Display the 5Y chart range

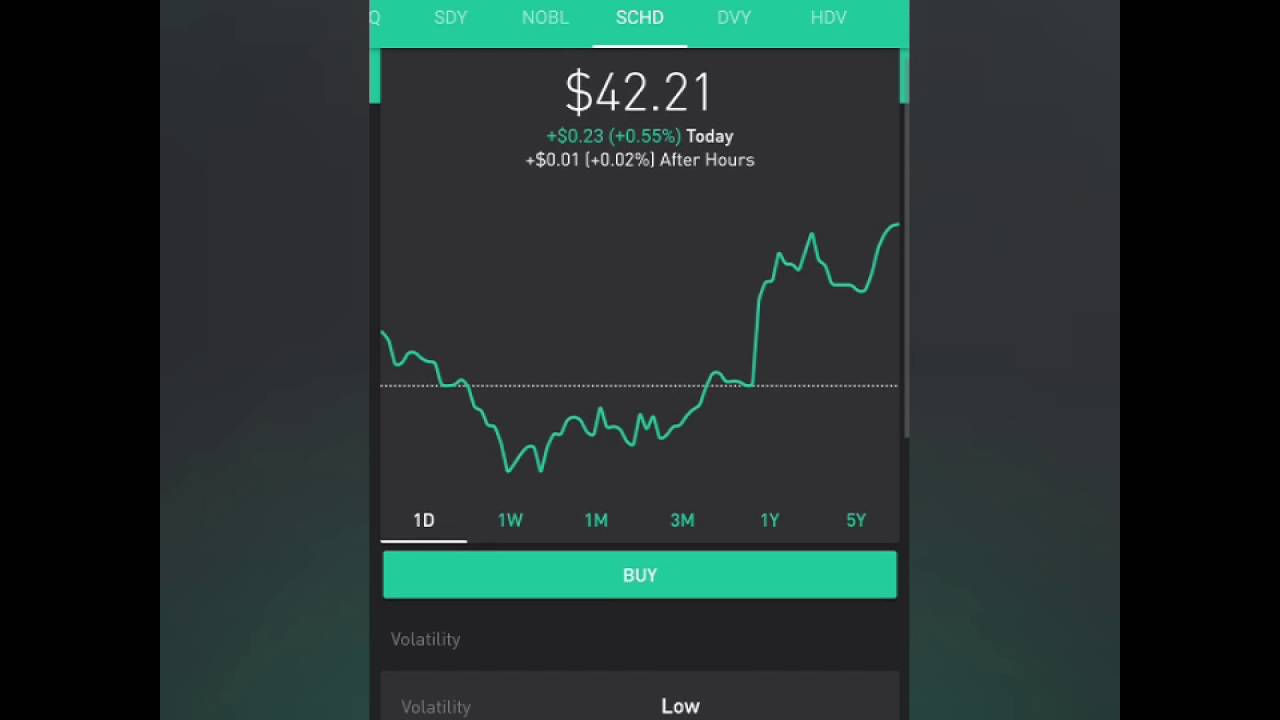click(856, 520)
